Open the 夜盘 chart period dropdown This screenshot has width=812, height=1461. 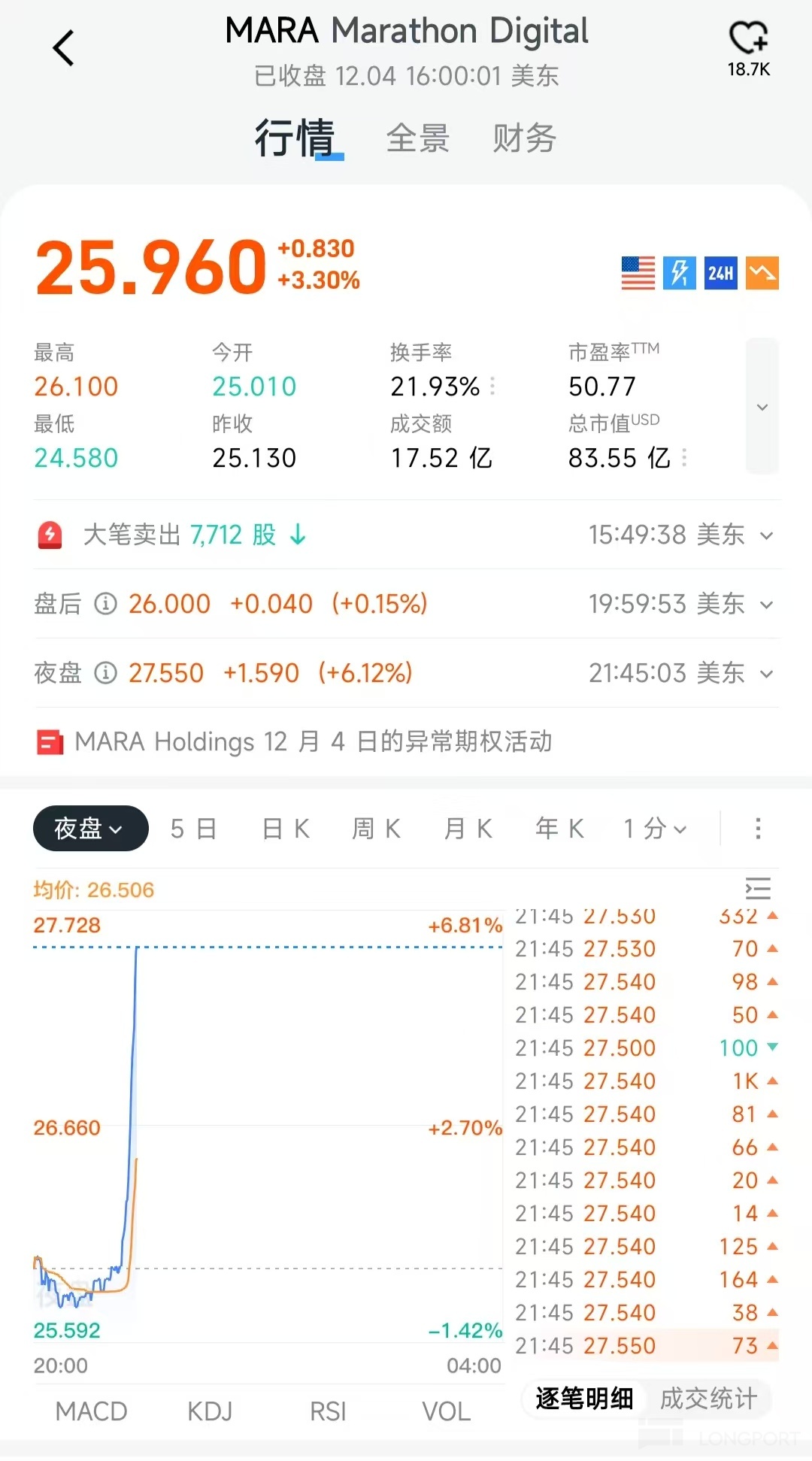pyautogui.click(x=90, y=829)
